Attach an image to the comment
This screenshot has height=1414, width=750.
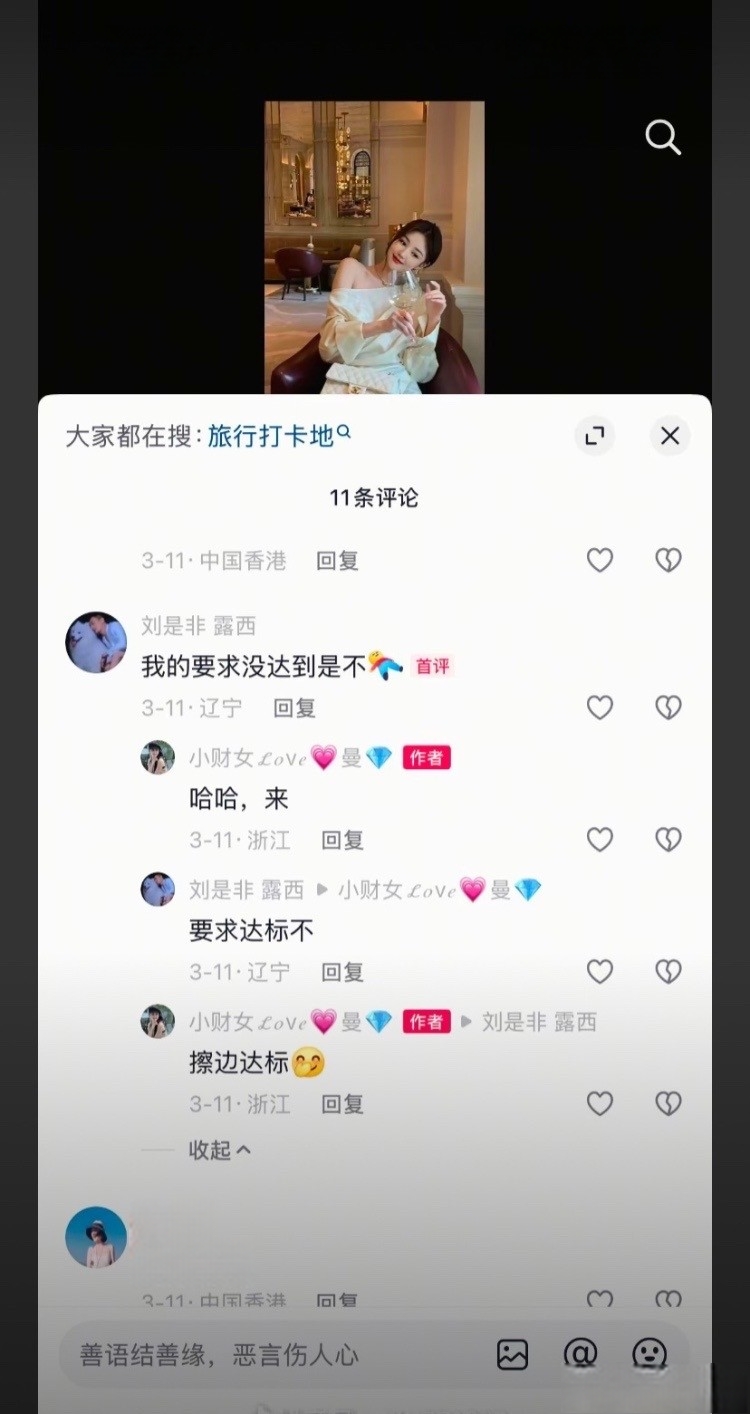(512, 1355)
